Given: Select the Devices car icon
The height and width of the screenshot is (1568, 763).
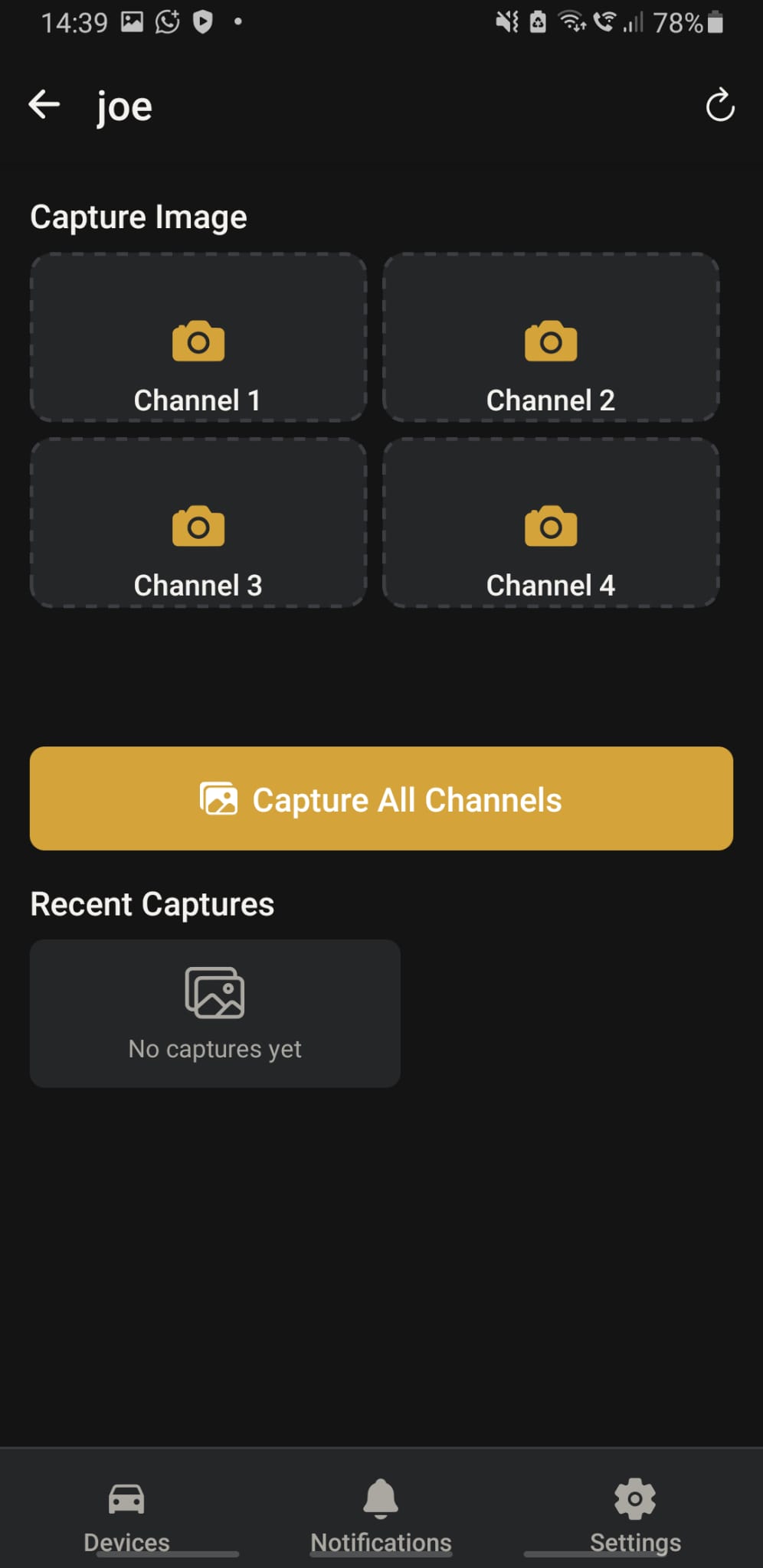Looking at the screenshot, I should pyautogui.click(x=126, y=1497).
